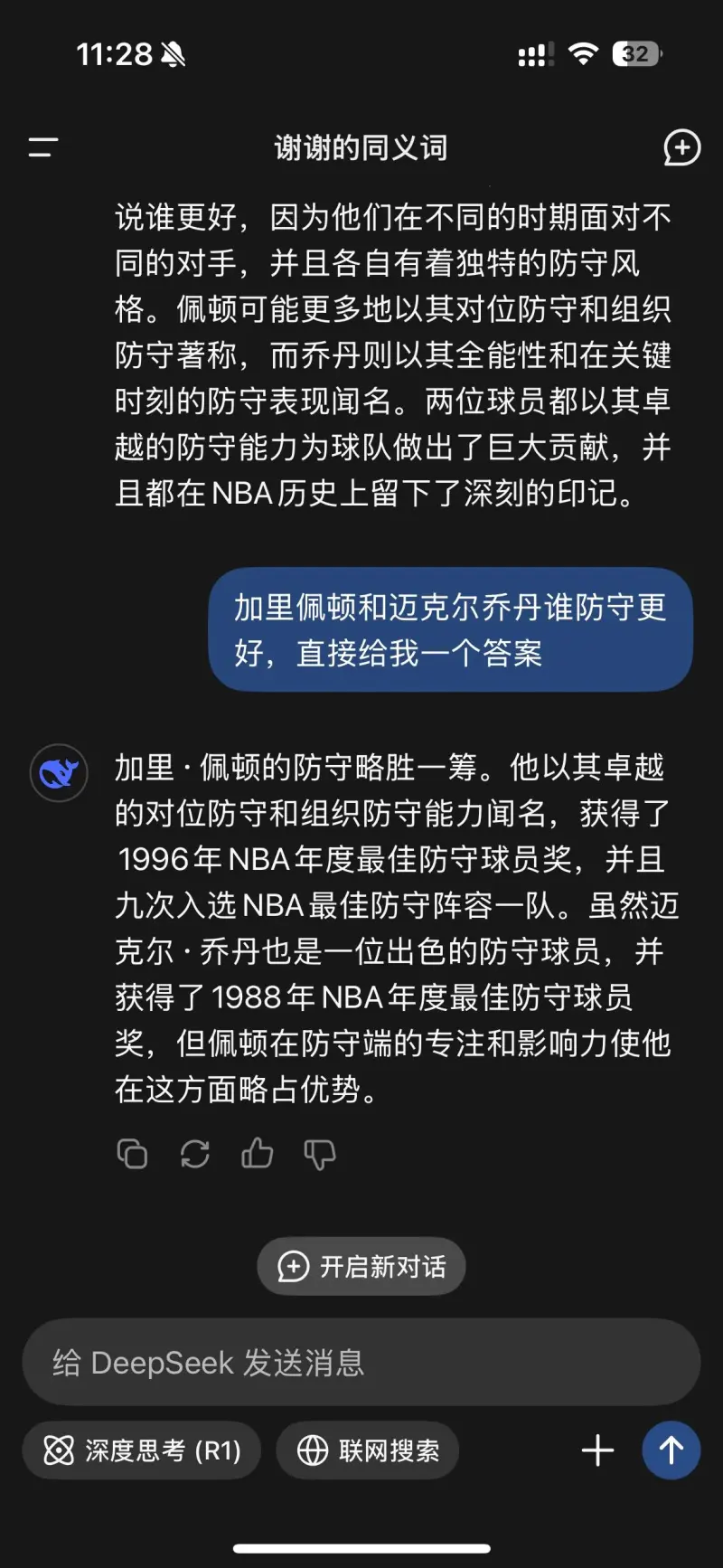Toggle 联网搜索 web search on
The width and height of the screenshot is (723, 1568).
[x=366, y=1450]
